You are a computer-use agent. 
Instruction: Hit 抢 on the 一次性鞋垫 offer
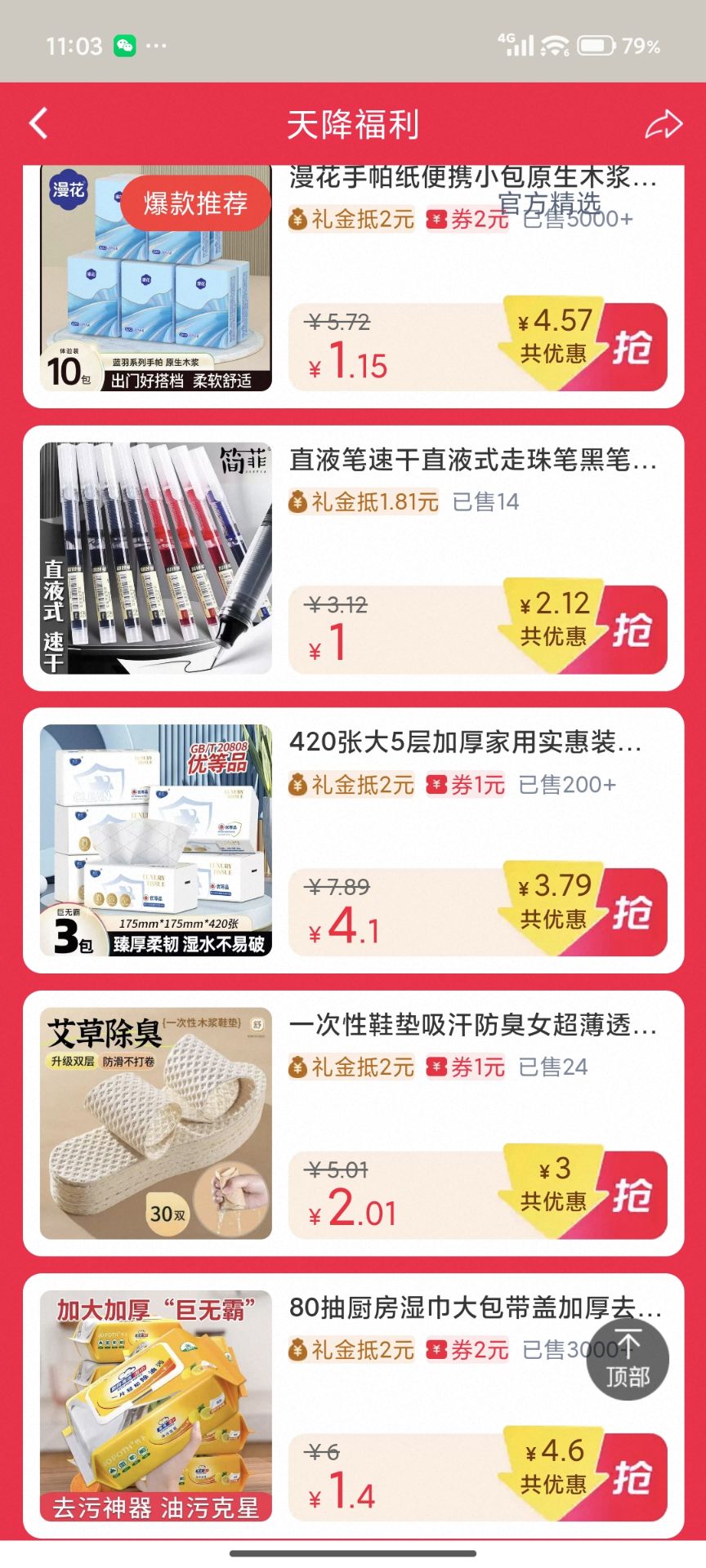(x=632, y=1195)
